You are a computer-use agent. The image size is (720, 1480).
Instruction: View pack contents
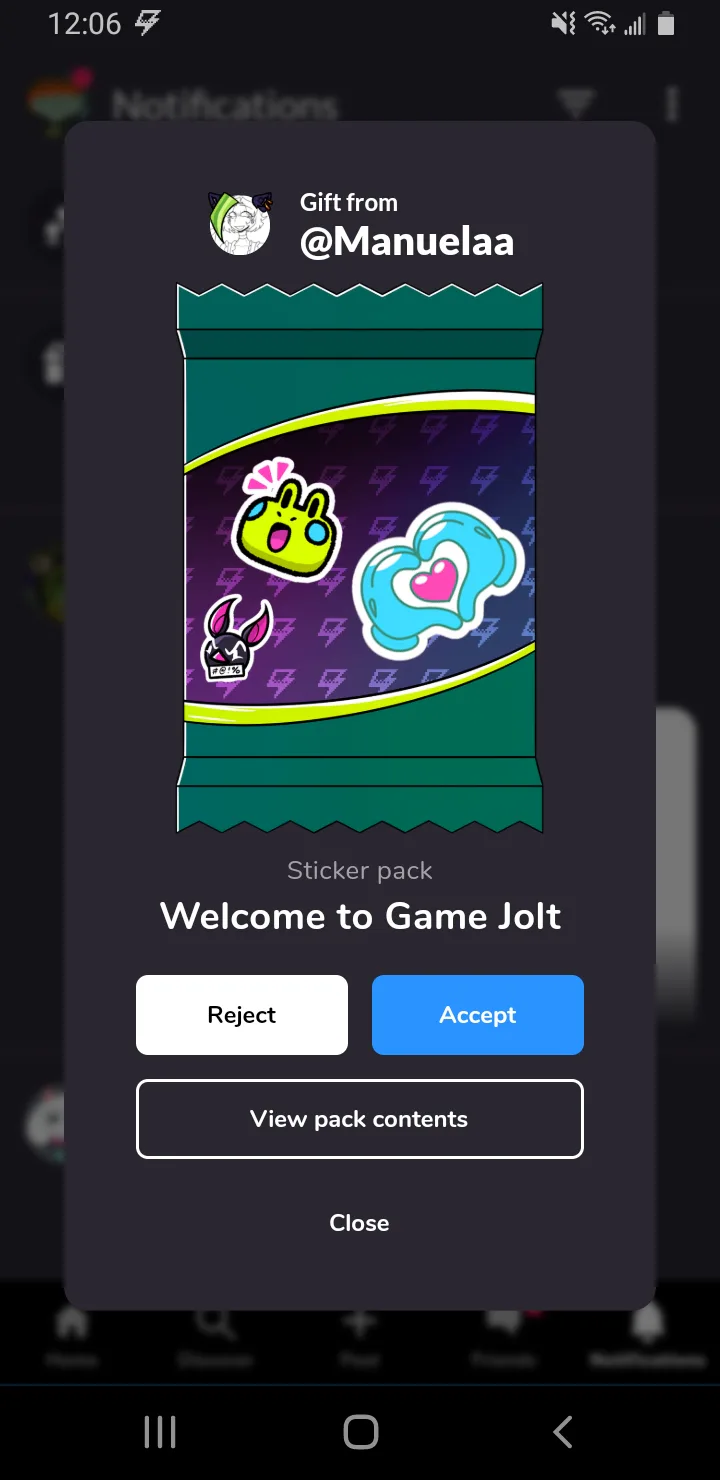pyautogui.click(x=360, y=1119)
